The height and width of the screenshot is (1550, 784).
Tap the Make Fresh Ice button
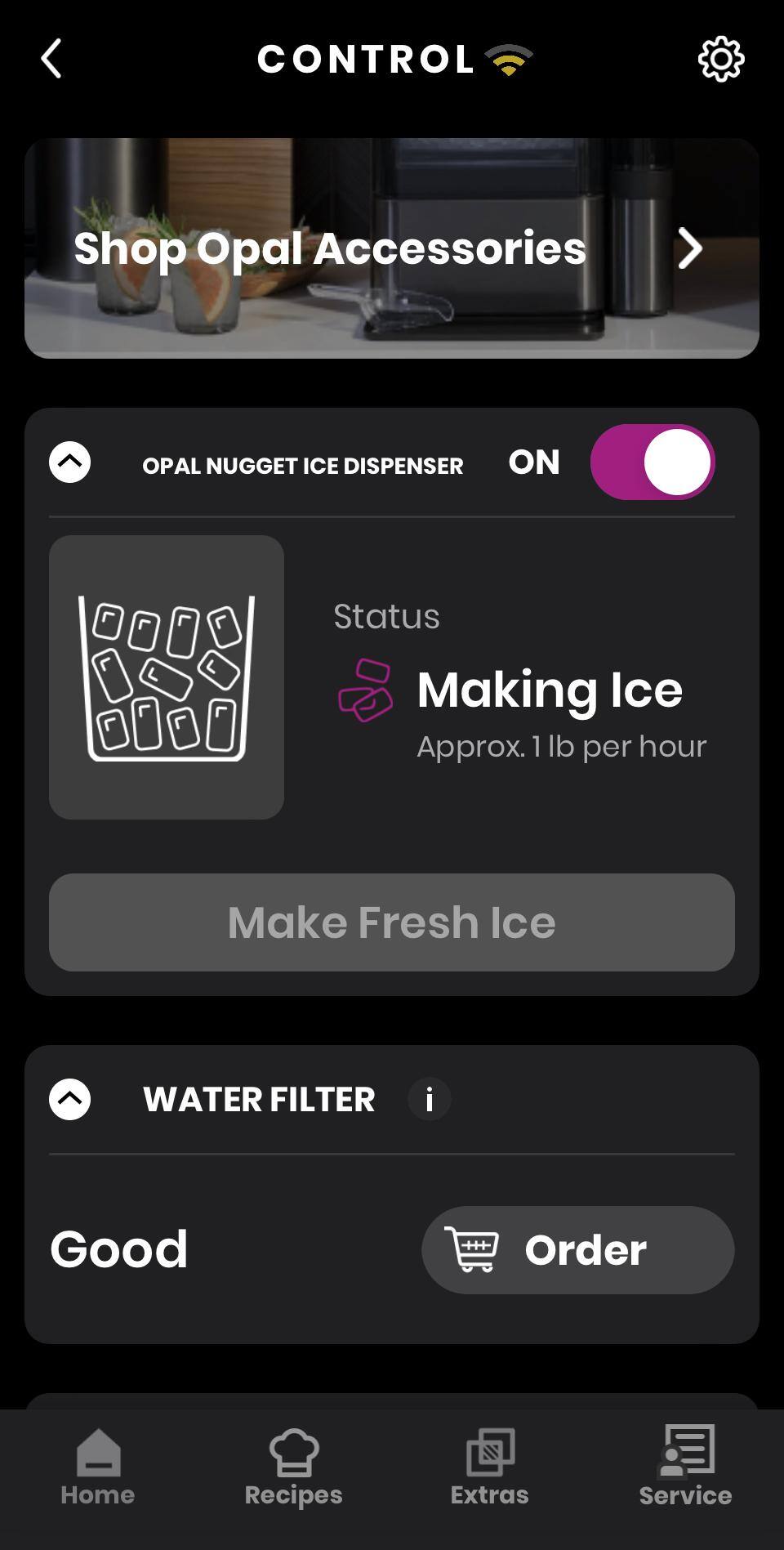[x=392, y=922]
